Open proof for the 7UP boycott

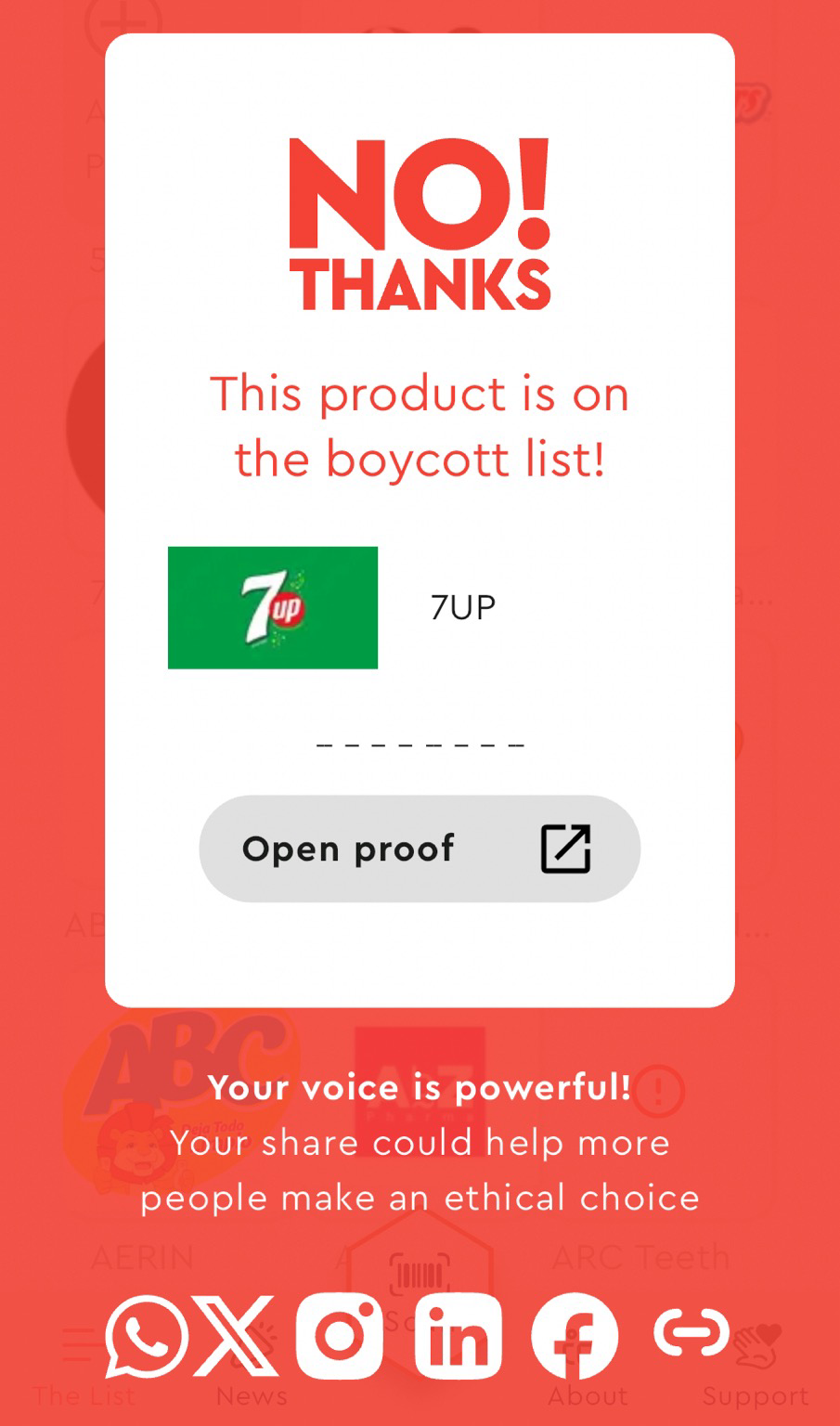tap(420, 849)
